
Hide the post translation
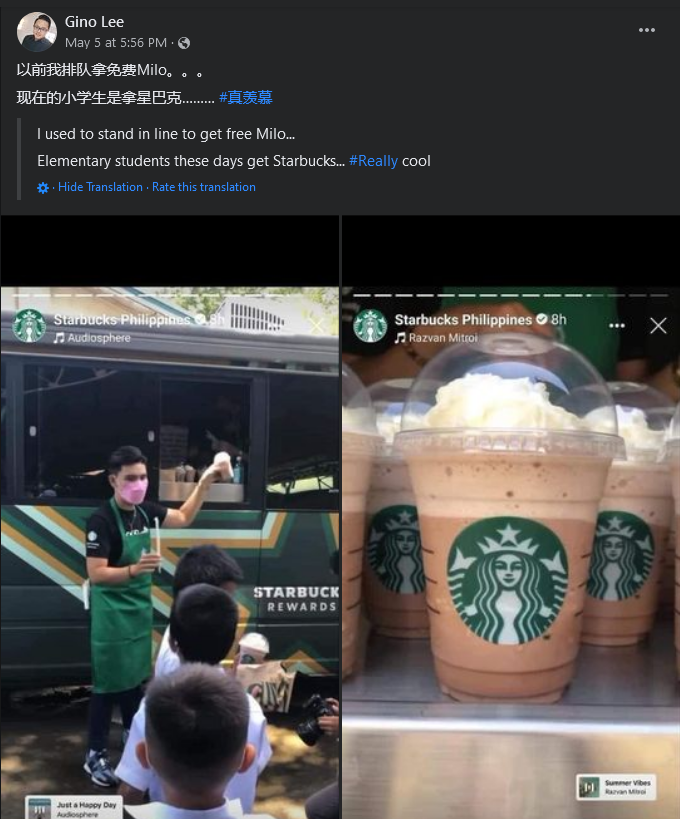[x=100, y=187]
